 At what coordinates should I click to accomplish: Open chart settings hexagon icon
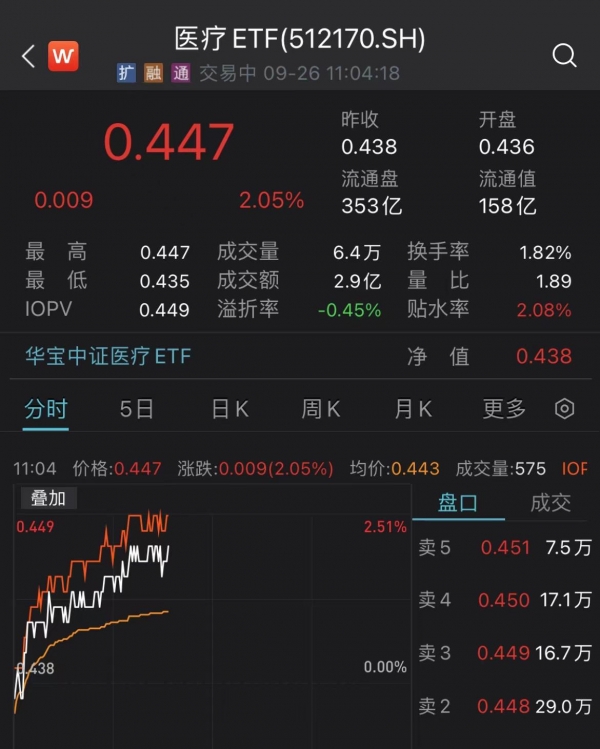pyautogui.click(x=565, y=408)
